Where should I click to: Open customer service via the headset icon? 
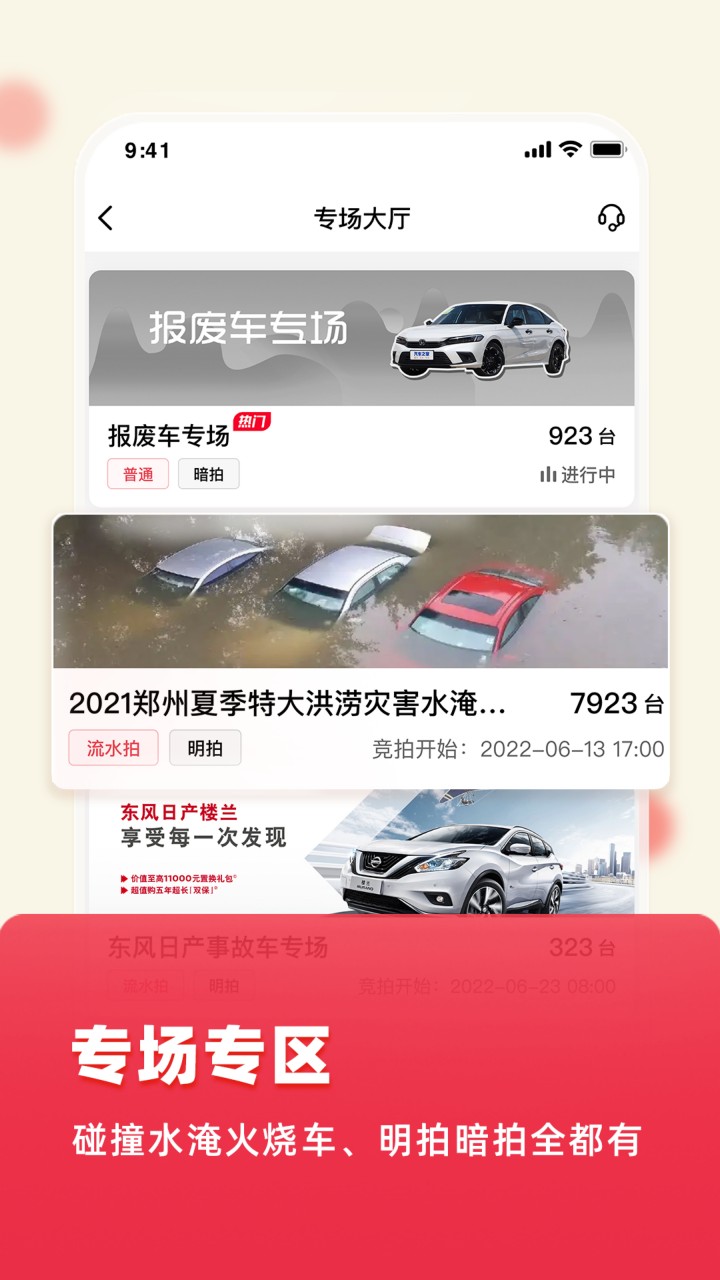[613, 217]
